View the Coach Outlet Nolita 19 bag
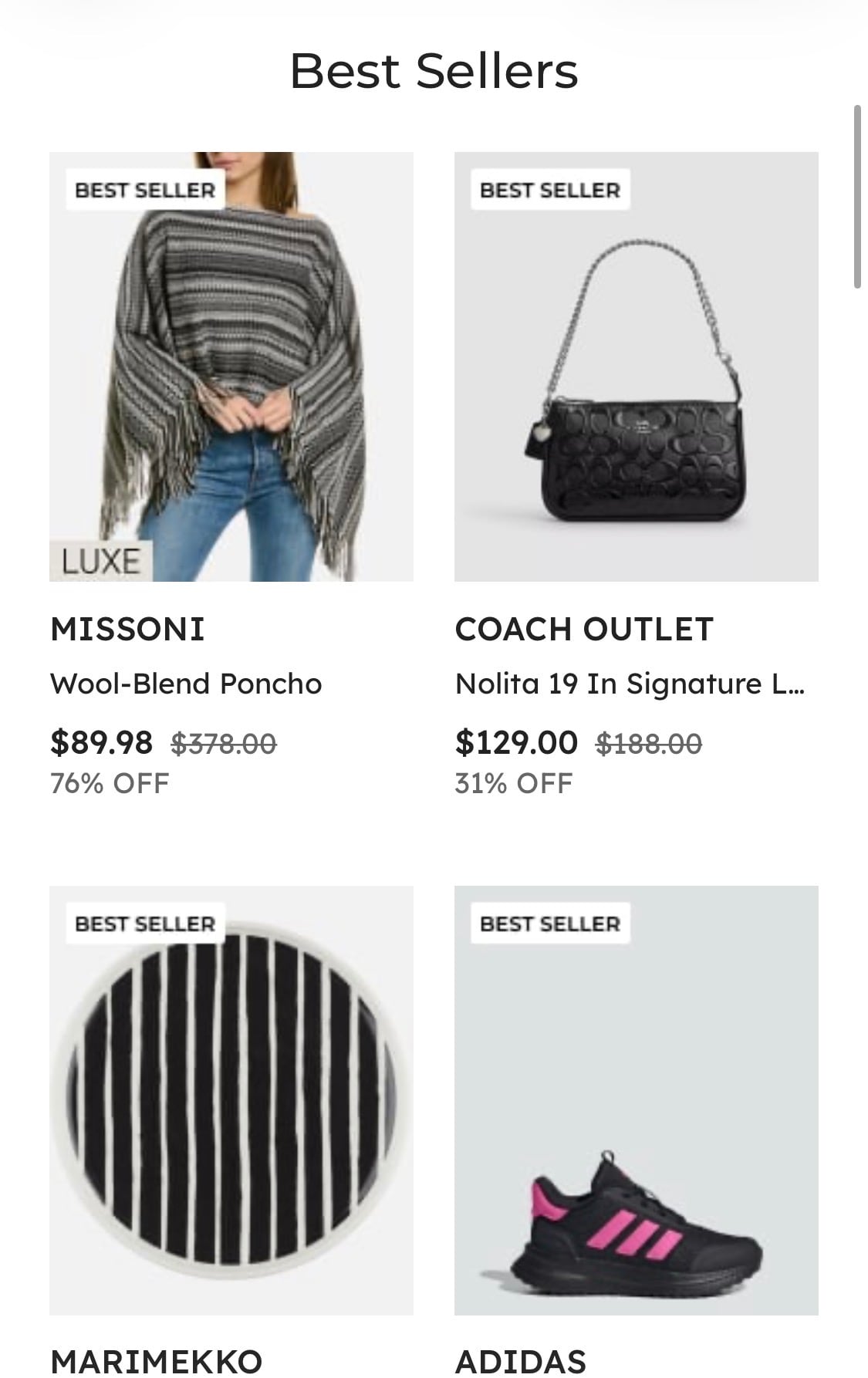 coord(636,366)
